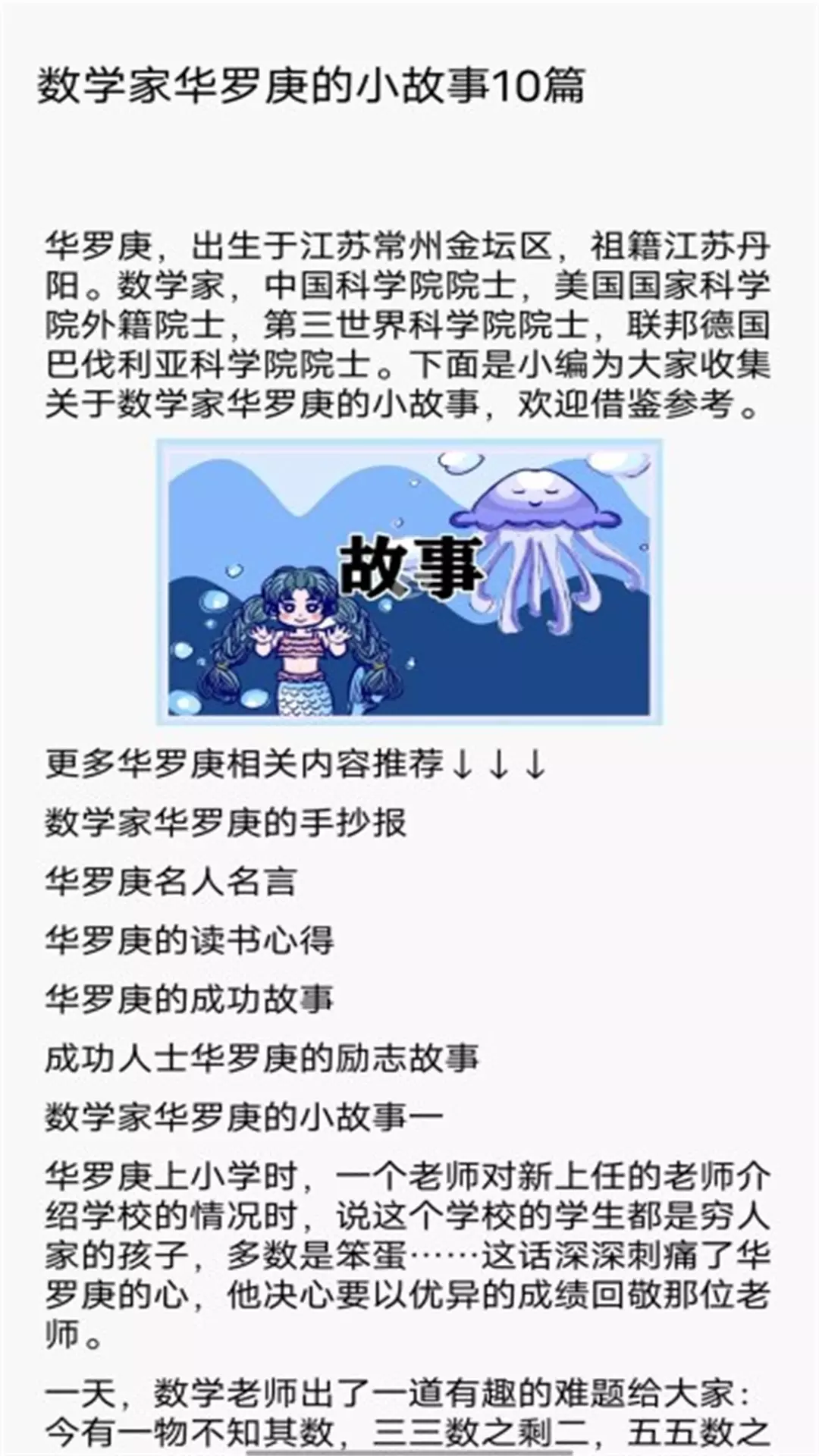Image resolution: width=819 pixels, height=1456 pixels.
Task: Open the 华罗庚的成功故事 recommended link
Action: pyautogui.click(x=190, y=999)
